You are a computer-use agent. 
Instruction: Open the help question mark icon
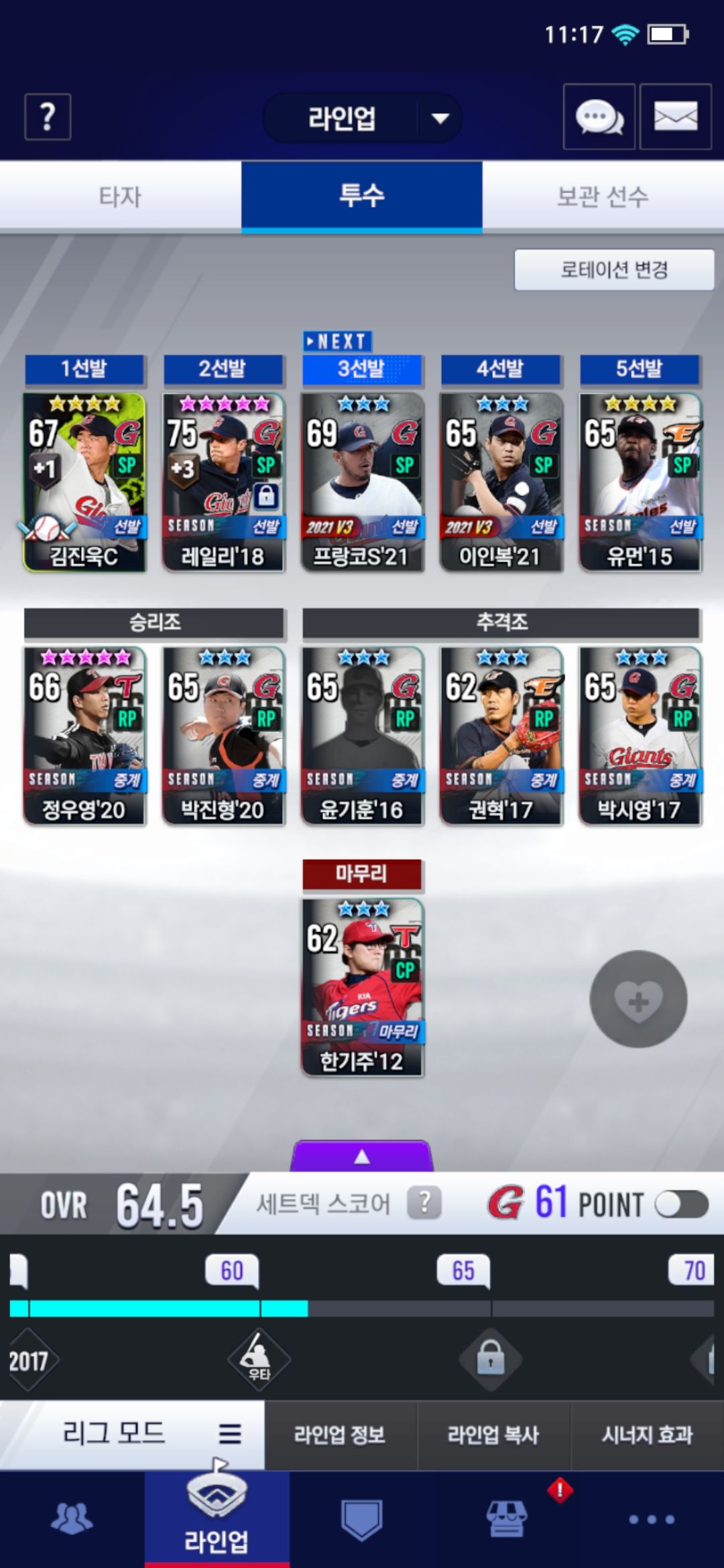[48, 117]
